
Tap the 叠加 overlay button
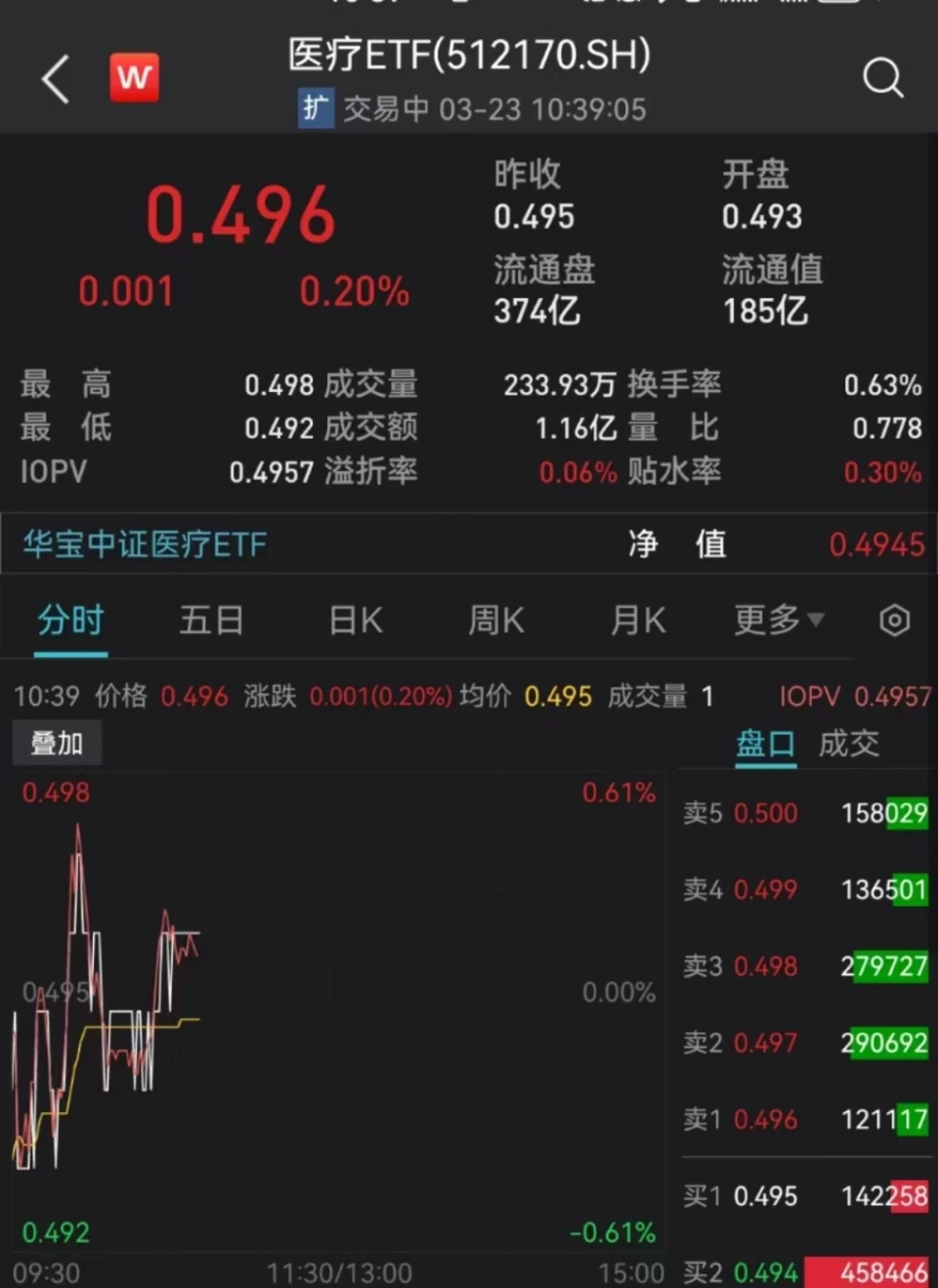click(x=57, y=744)
